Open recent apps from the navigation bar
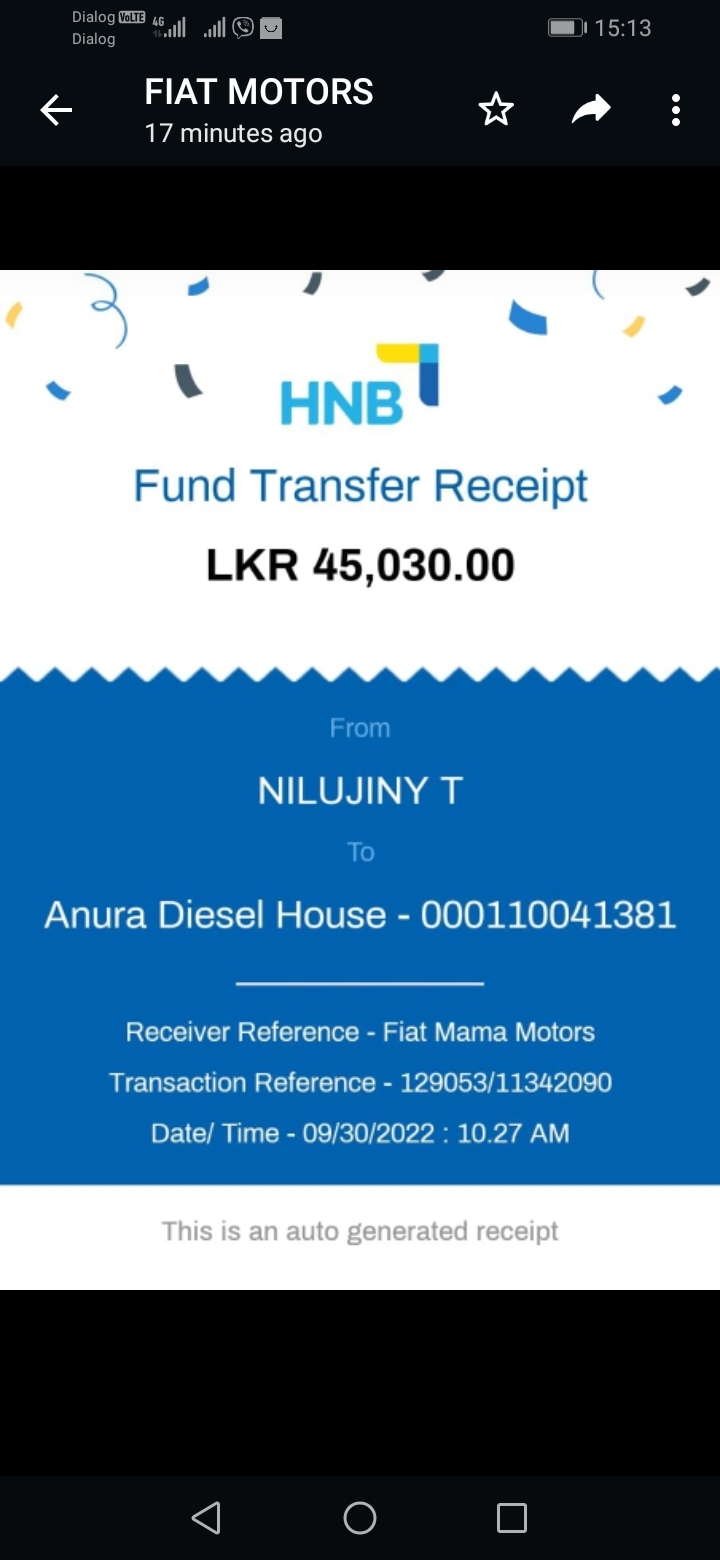 pos(512,1518)
